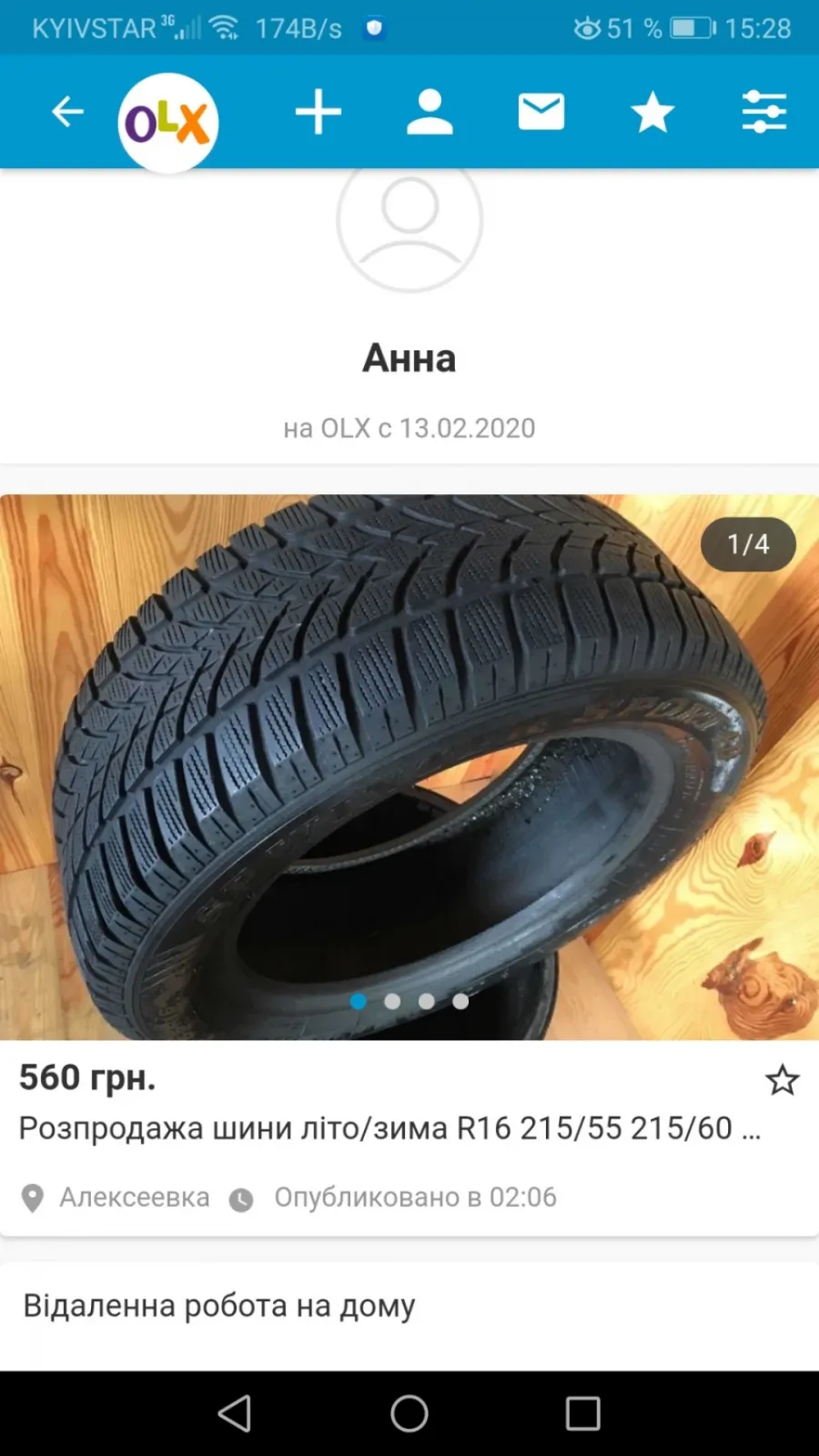Go back with the top-left arrow
Screen dimensions: 819x1456
[x=67, y=113]
